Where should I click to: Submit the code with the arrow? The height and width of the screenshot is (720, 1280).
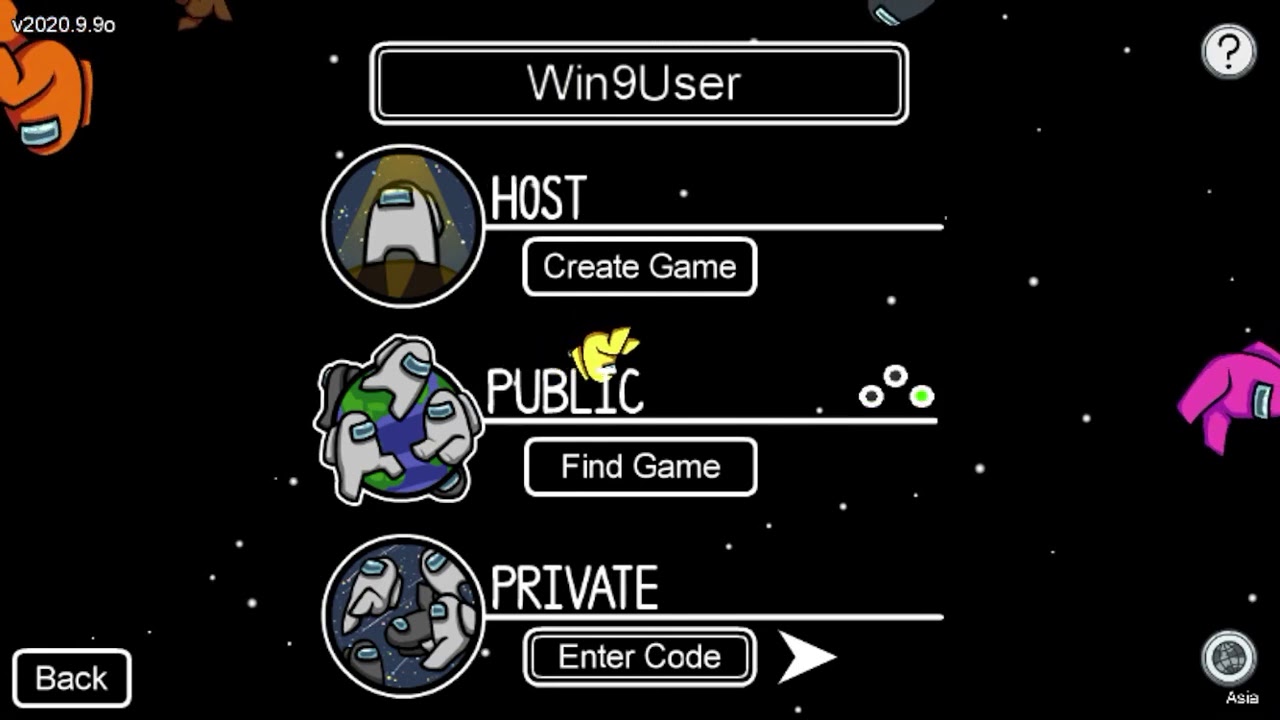click(805, 657)
